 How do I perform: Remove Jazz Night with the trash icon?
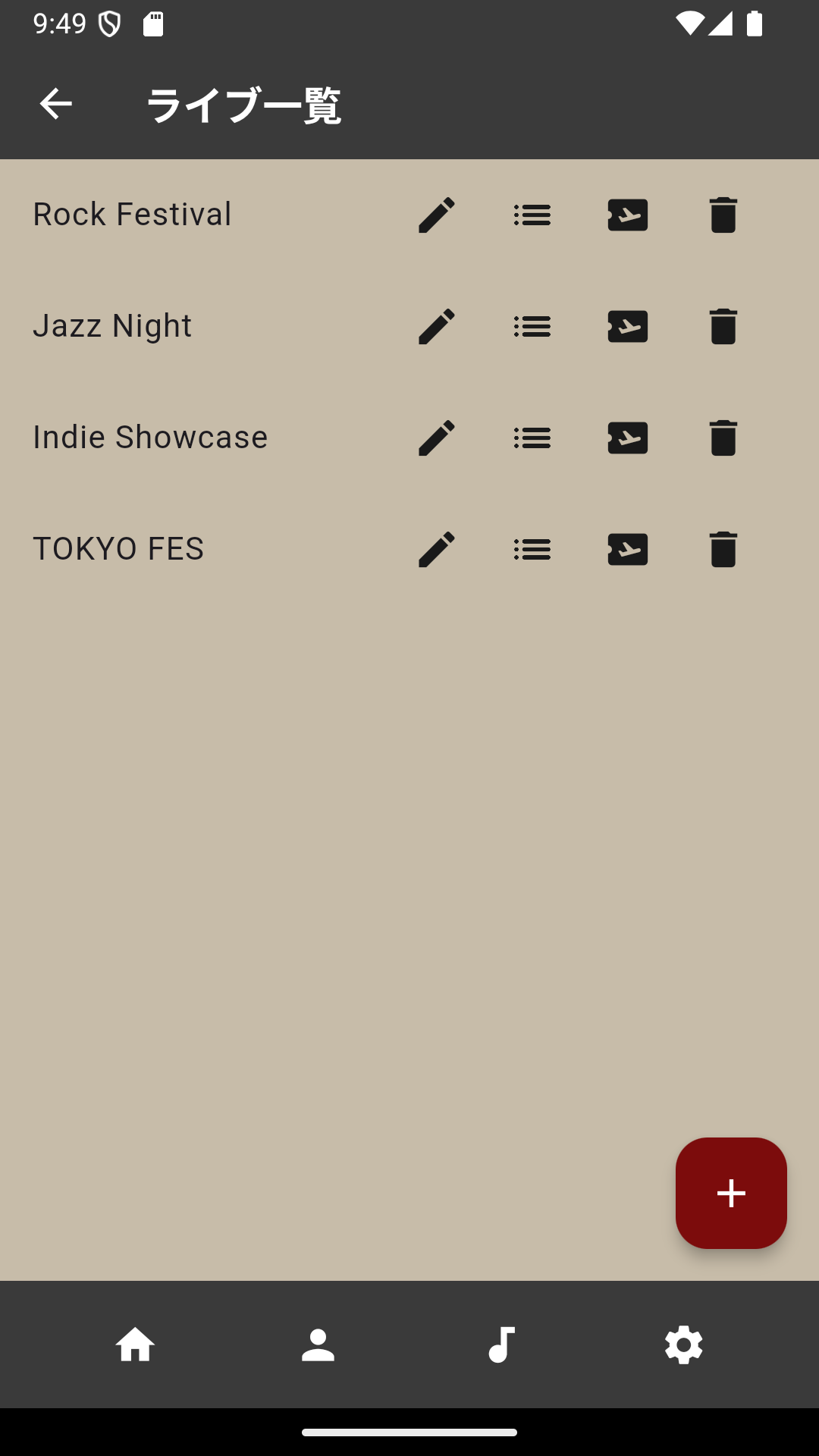coord(723,326)
